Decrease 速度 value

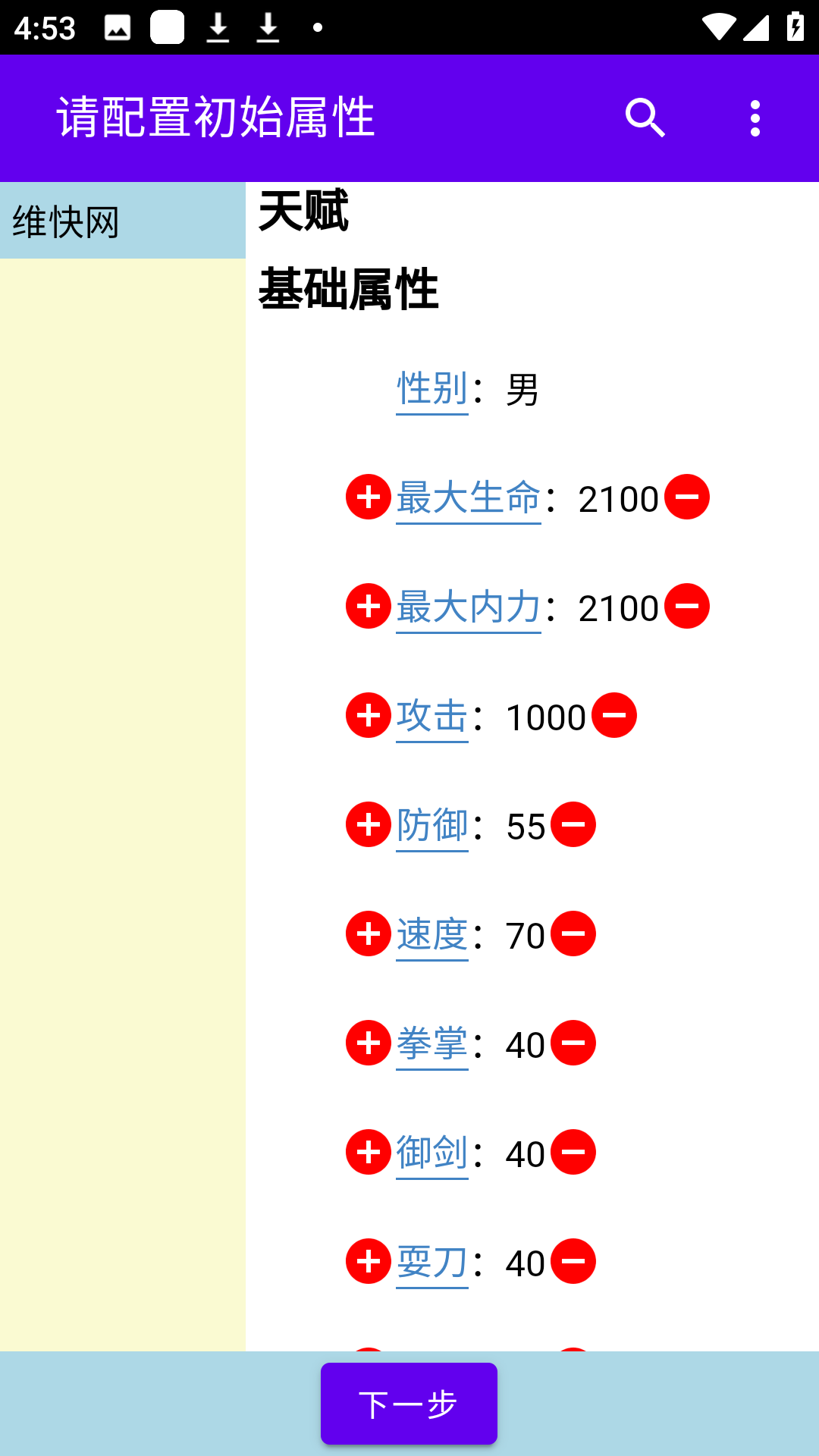[x=573, y=934]
